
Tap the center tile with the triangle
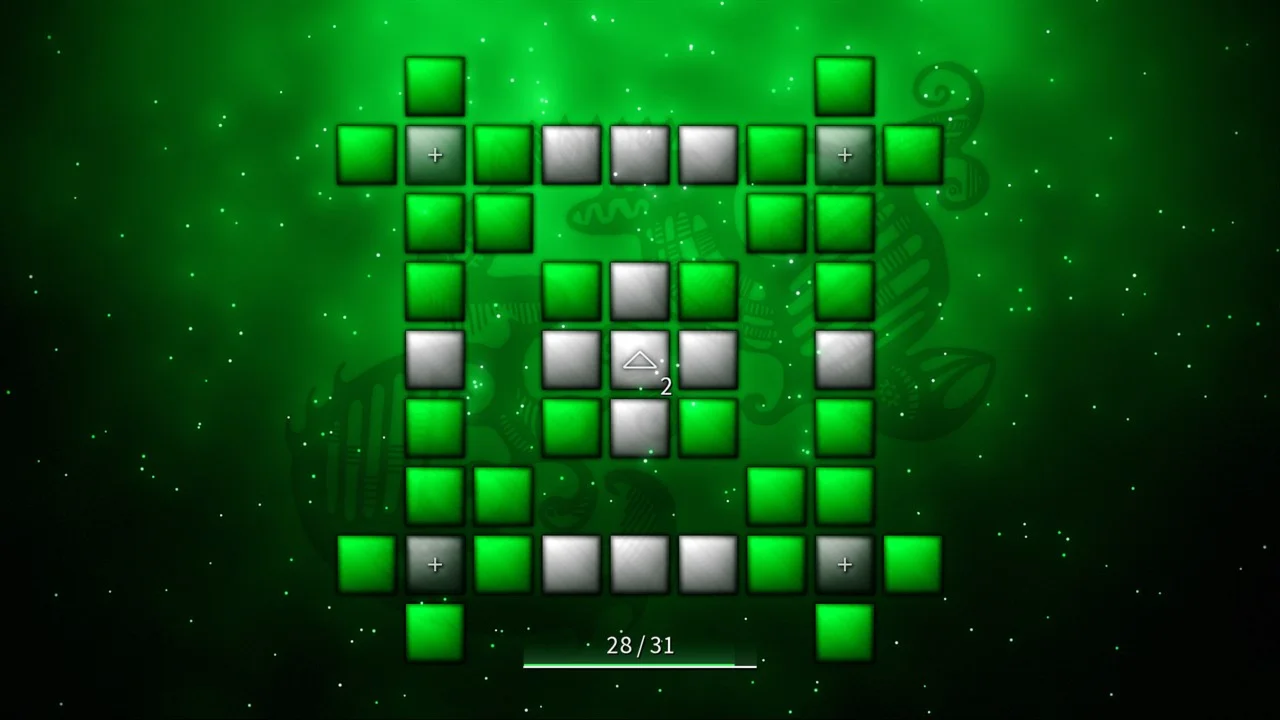tap(640, 360)
